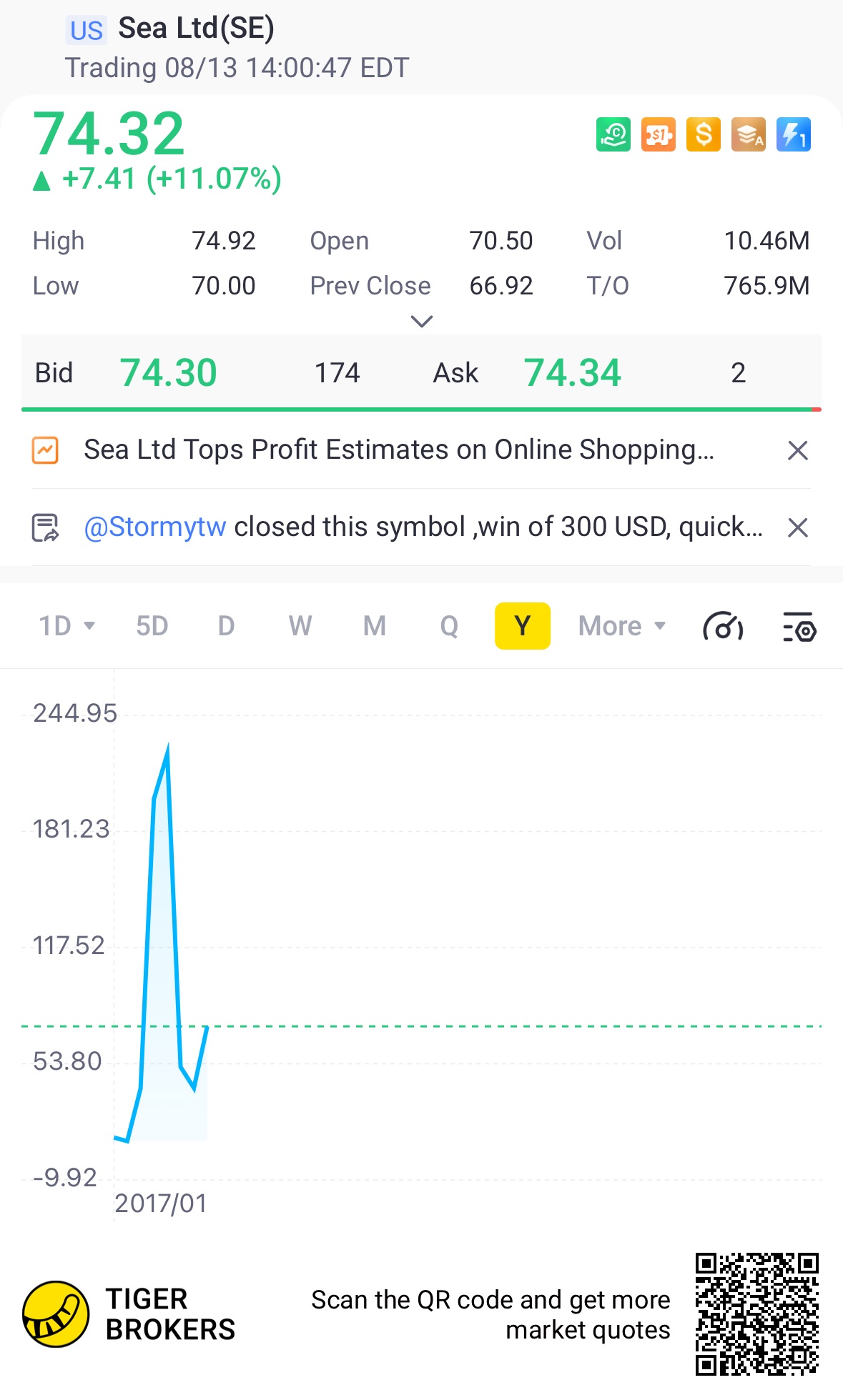Expand the quote details chevron
Viewport: 843px width, 1400px height.
pyautogui.click(x=422, y=322)
